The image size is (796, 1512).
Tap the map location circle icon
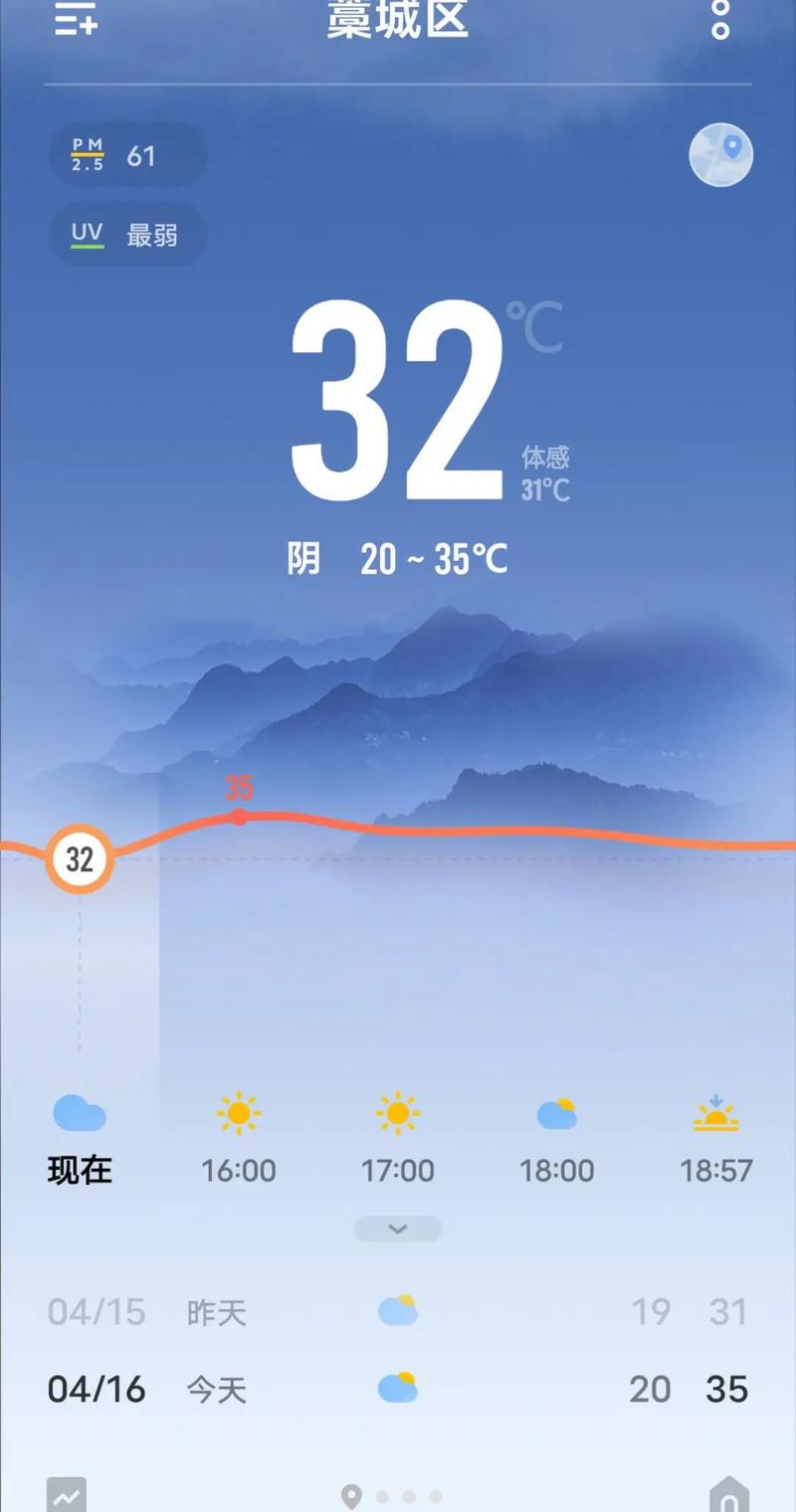coord(720,154)
